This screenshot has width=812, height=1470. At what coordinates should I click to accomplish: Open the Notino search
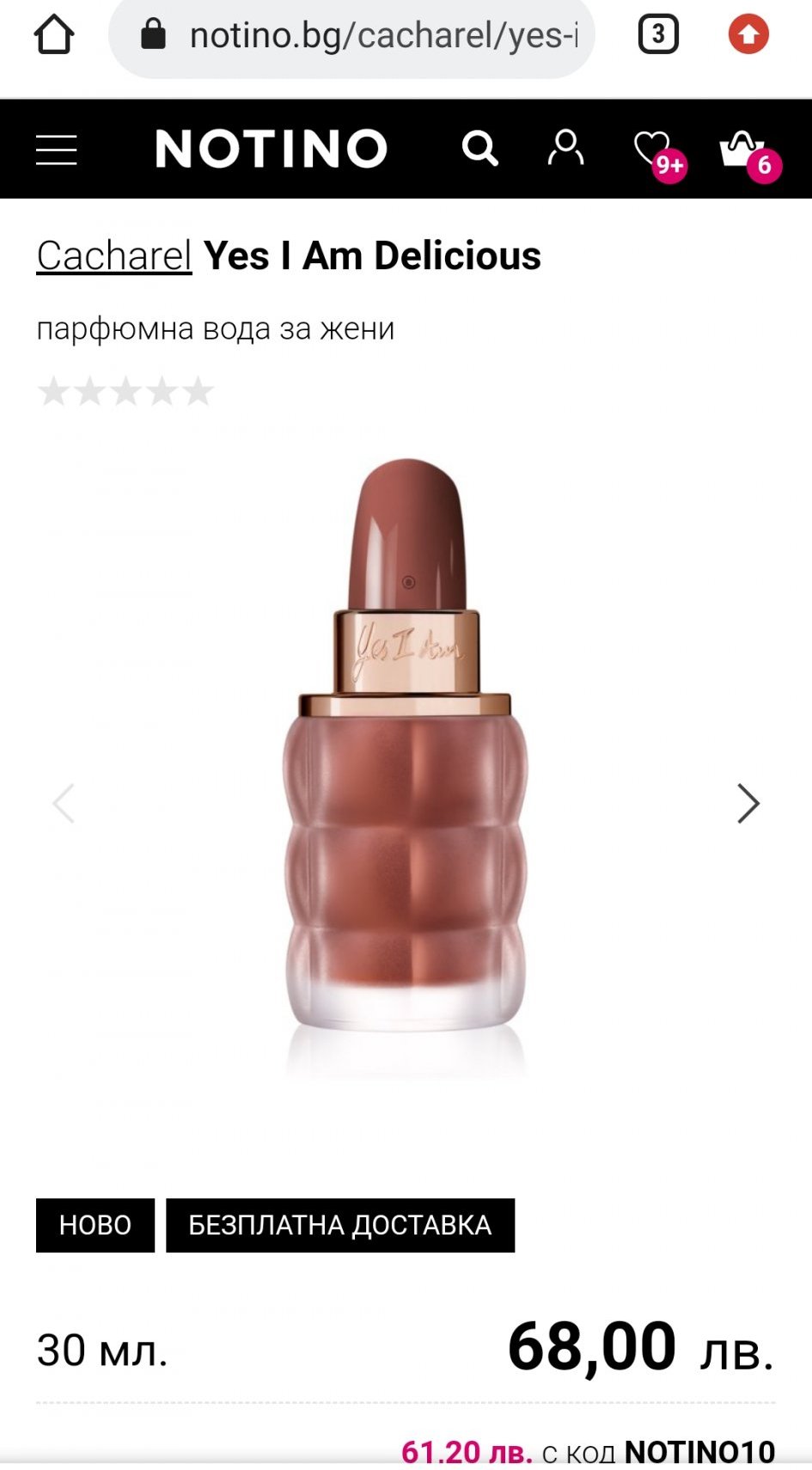(479, 150)
